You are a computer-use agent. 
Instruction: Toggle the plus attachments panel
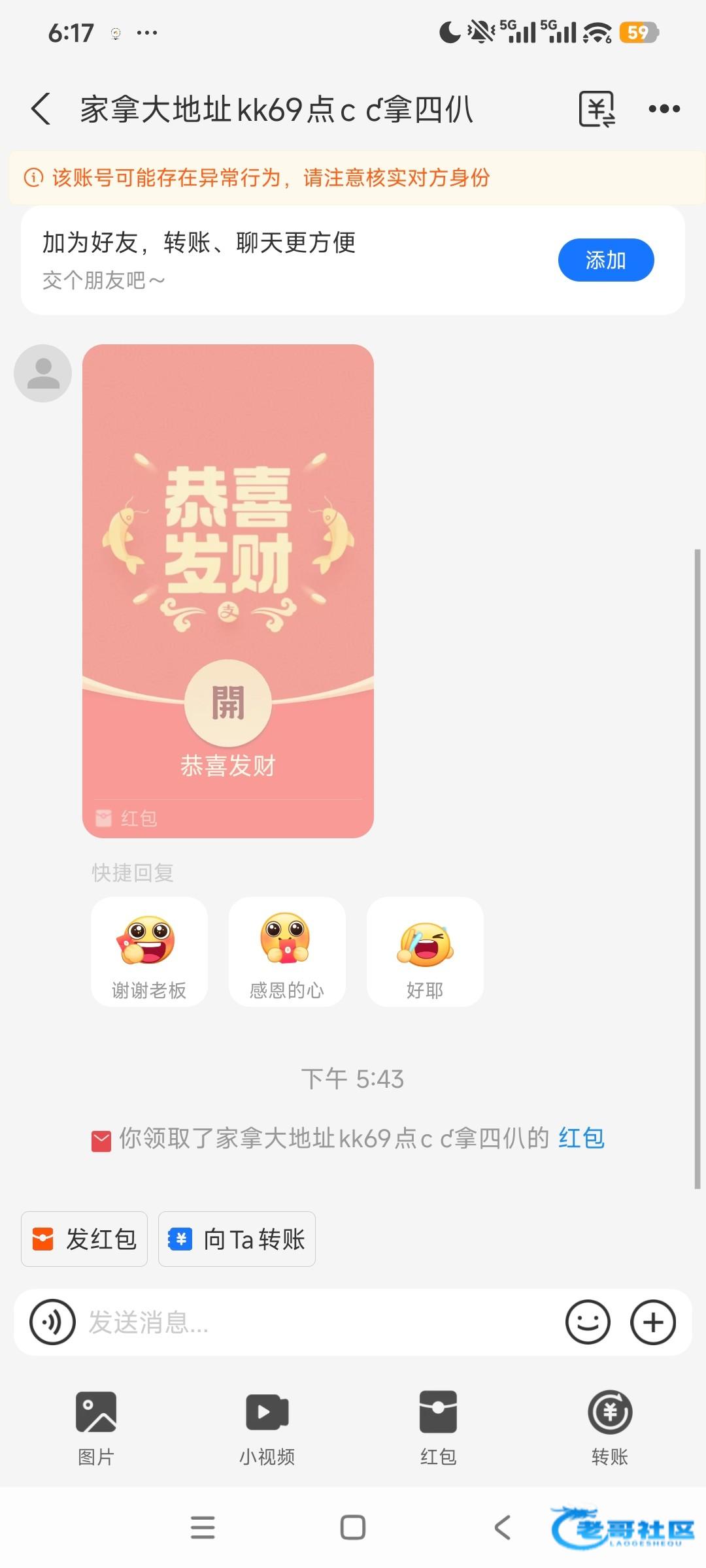tap(652, 1322)
